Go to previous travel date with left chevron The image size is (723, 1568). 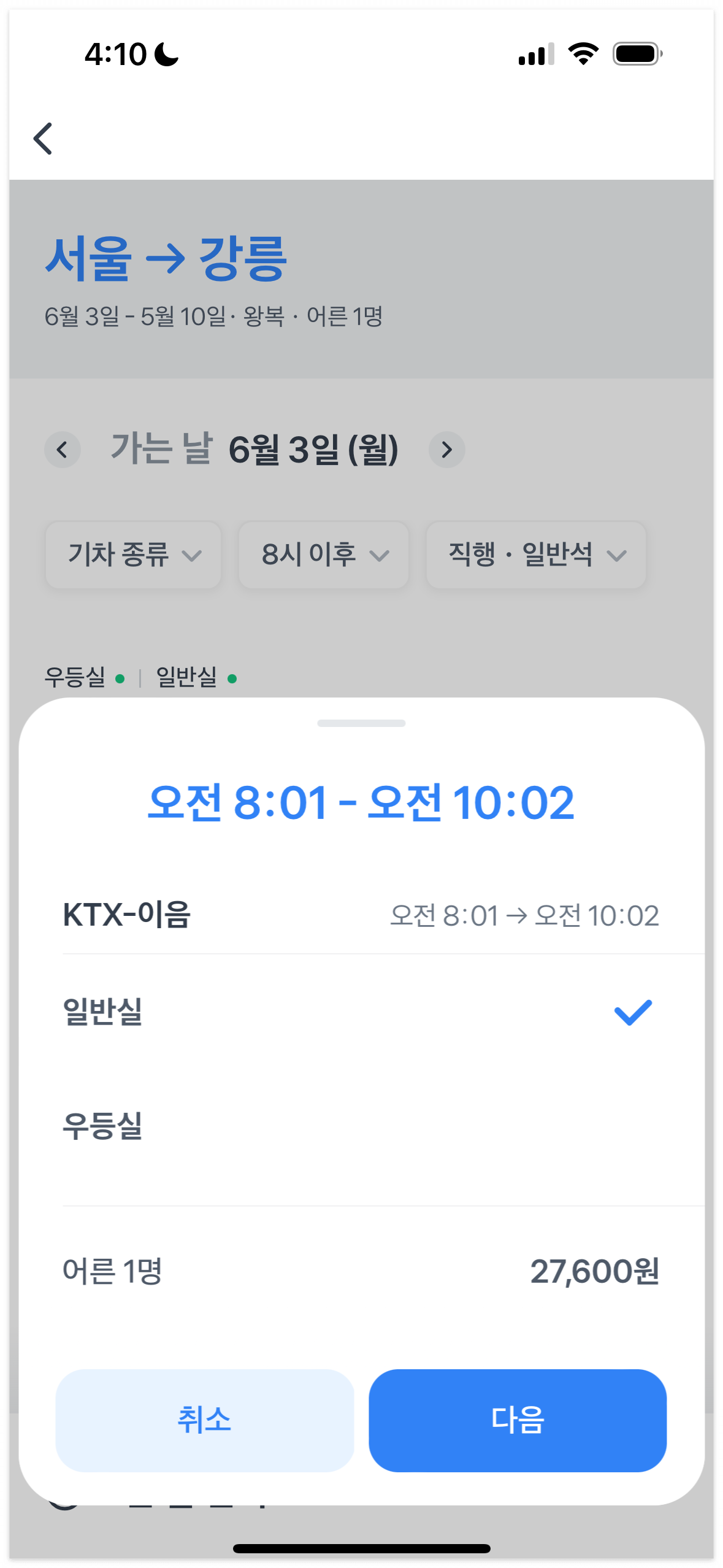[62, 450]
